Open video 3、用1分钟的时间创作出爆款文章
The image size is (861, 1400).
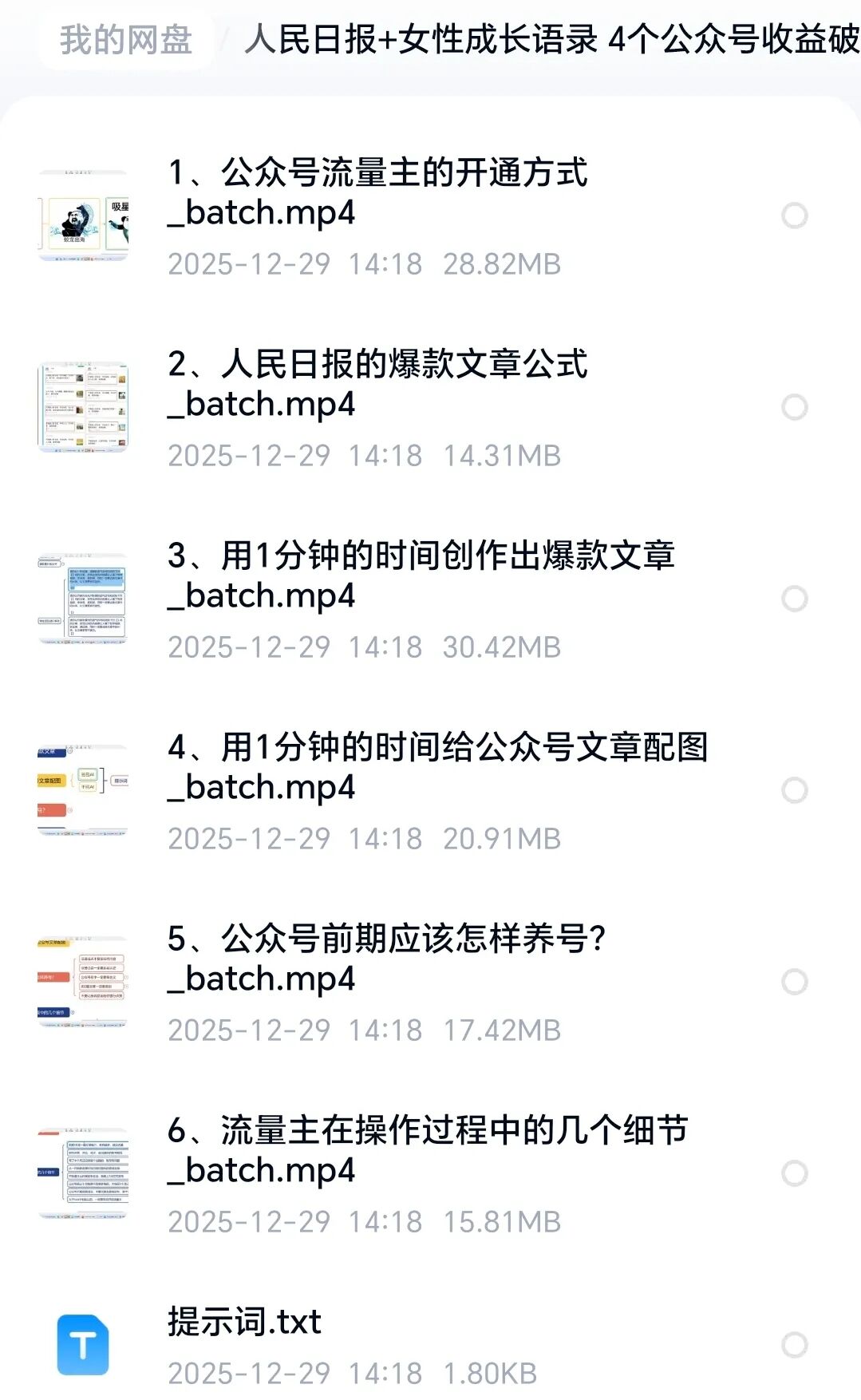421,575
